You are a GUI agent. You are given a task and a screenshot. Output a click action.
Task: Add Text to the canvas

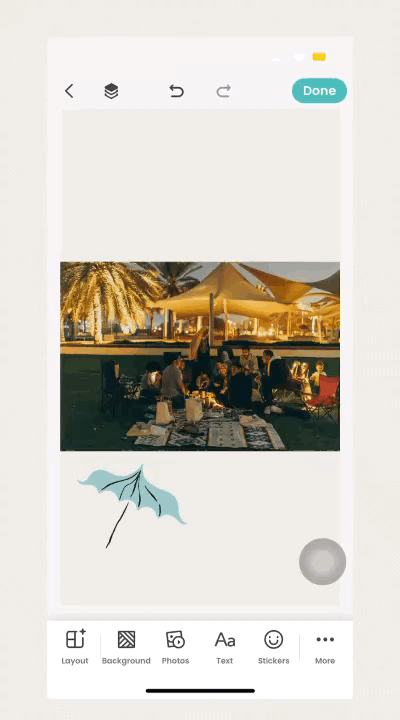coord(225,647)
